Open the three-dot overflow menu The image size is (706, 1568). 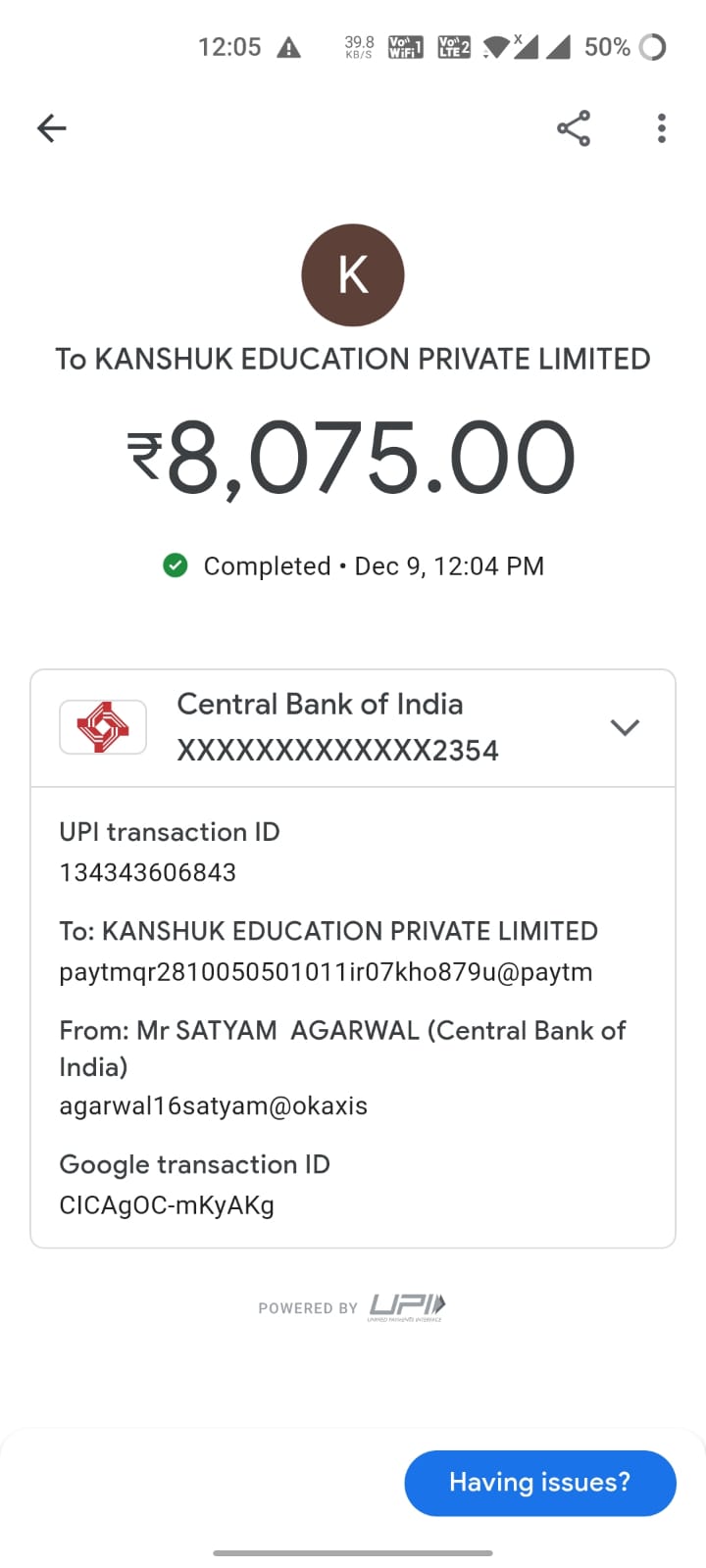662,128
